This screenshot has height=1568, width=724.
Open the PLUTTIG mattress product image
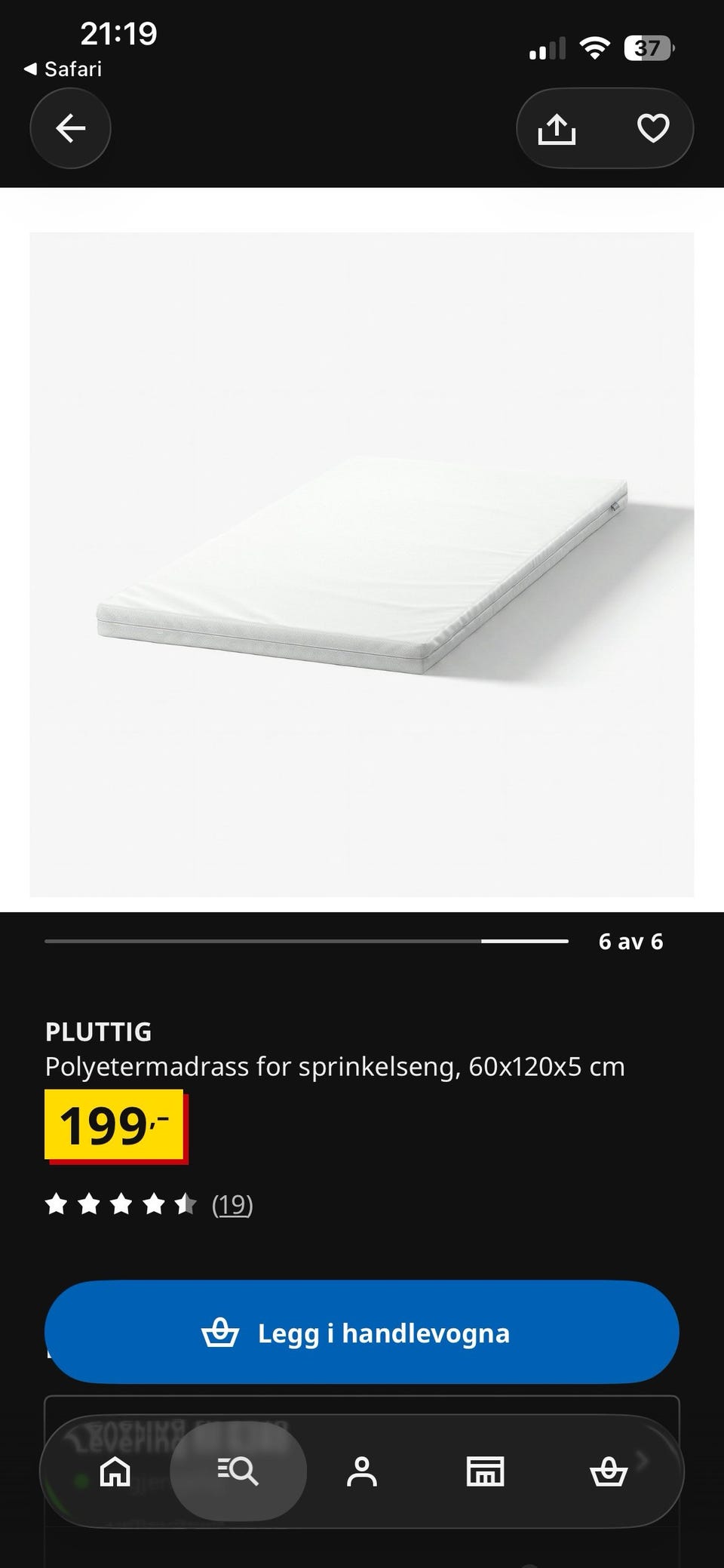(x=362, y=564)
